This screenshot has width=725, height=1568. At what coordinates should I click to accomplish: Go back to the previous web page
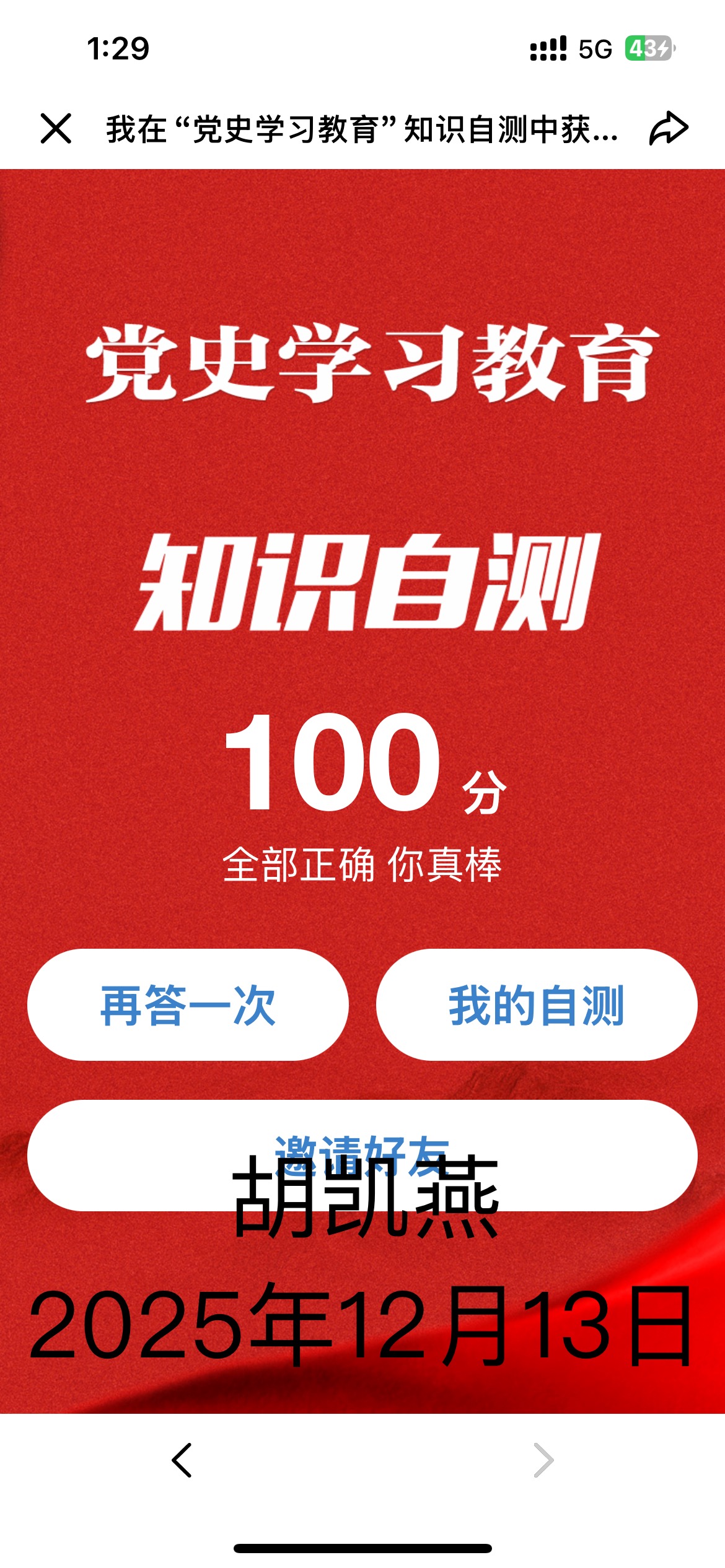[x=182, y=1460]
